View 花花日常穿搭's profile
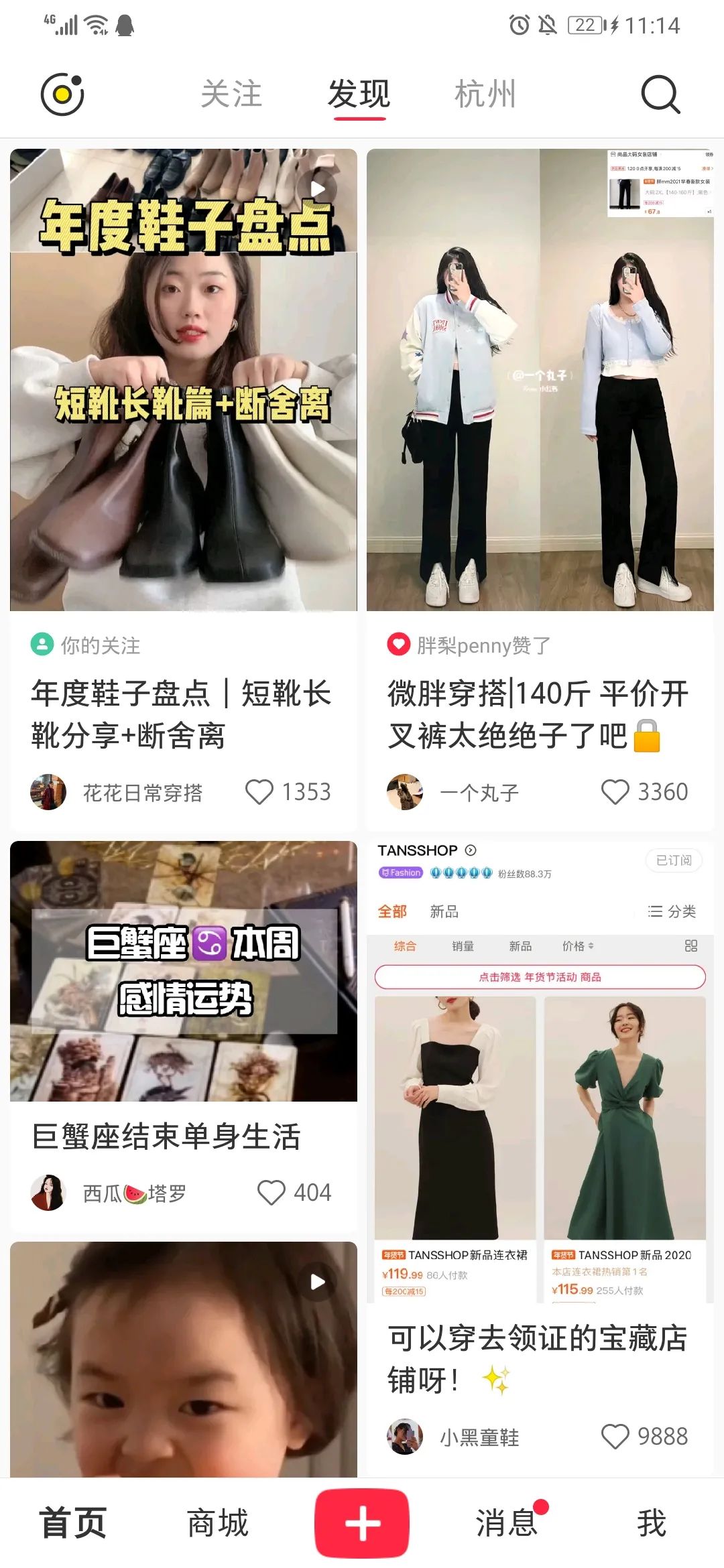 click(48, 792)
